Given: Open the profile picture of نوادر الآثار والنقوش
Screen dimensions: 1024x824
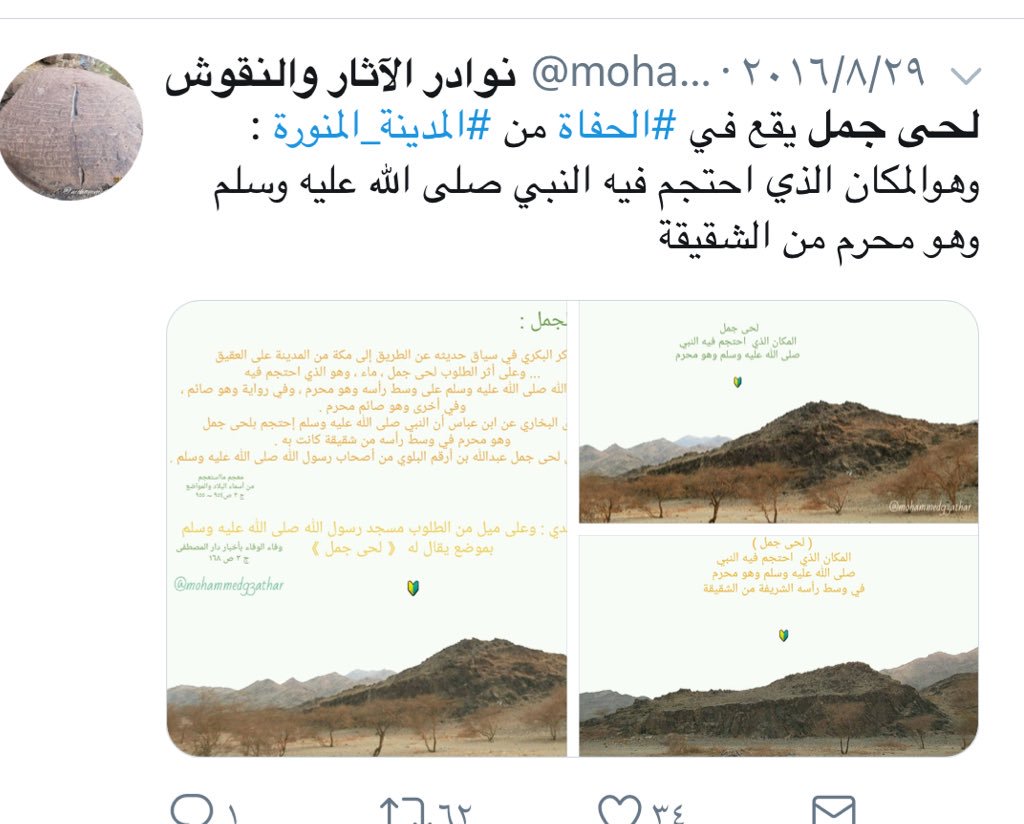Looking at the screenshot, I should [71, 127].
